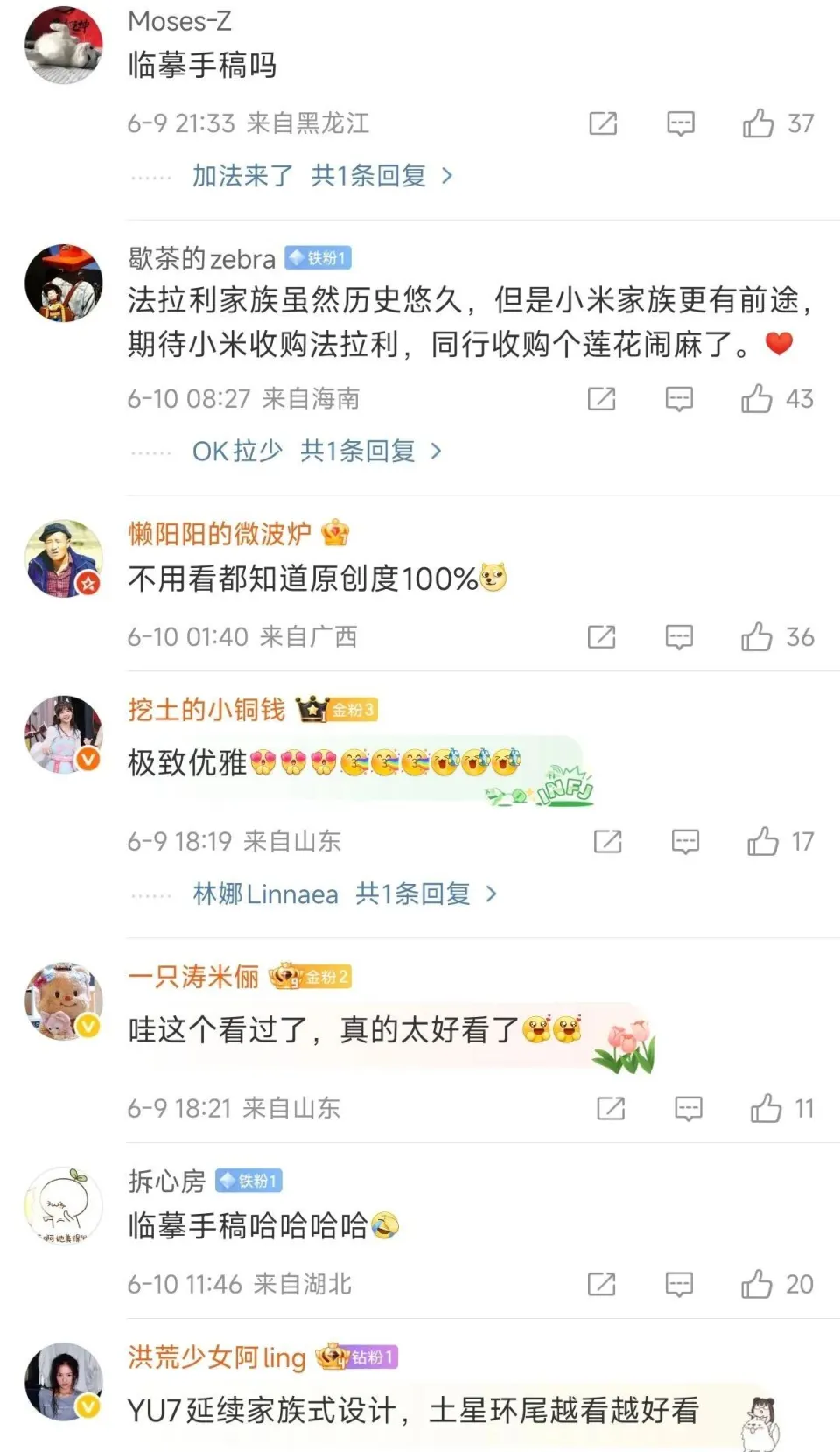Reply to Moses-Z's comment
This screenshot has width=840, height=1452.
pyautogui.click(x=680, y=123)
